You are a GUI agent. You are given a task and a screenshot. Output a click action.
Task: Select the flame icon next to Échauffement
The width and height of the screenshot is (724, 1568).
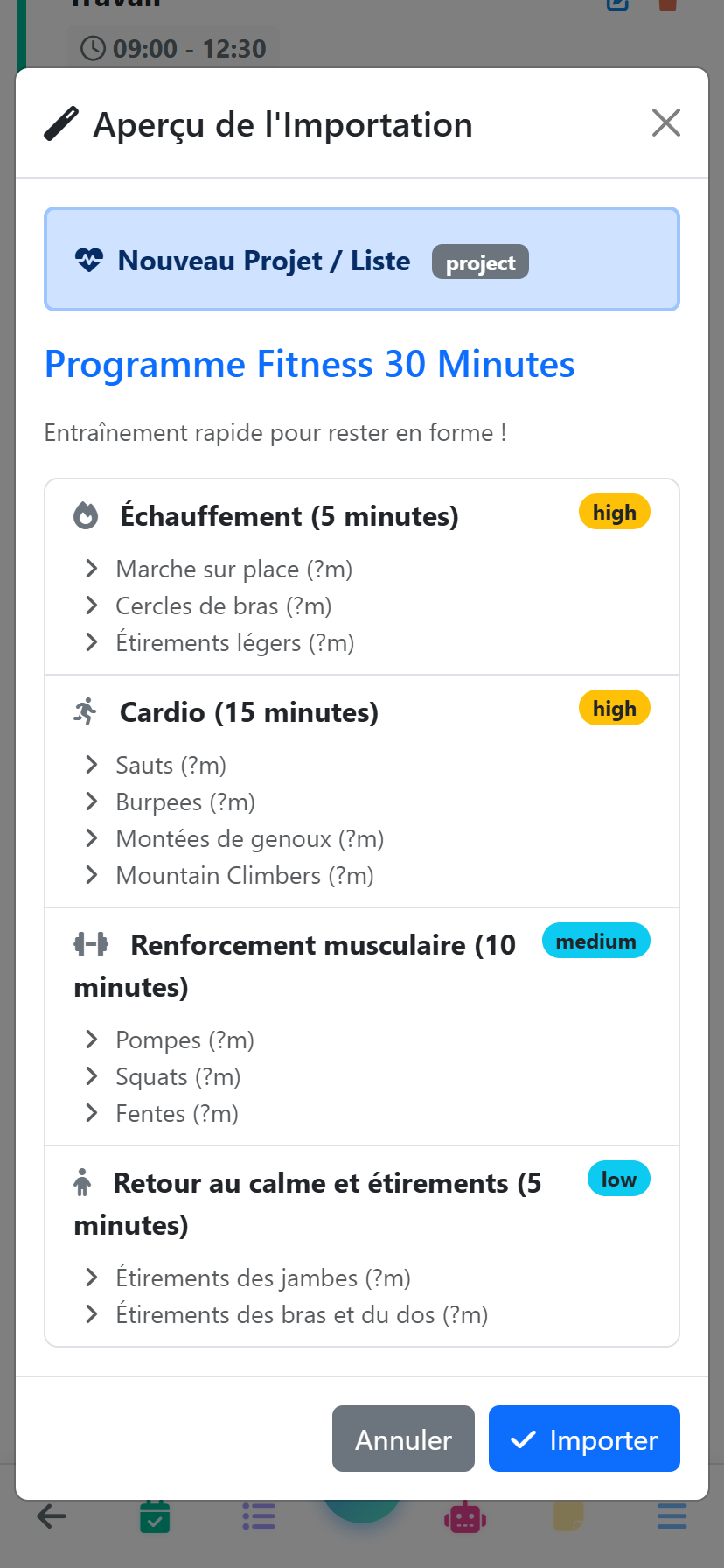click(84, 516)
